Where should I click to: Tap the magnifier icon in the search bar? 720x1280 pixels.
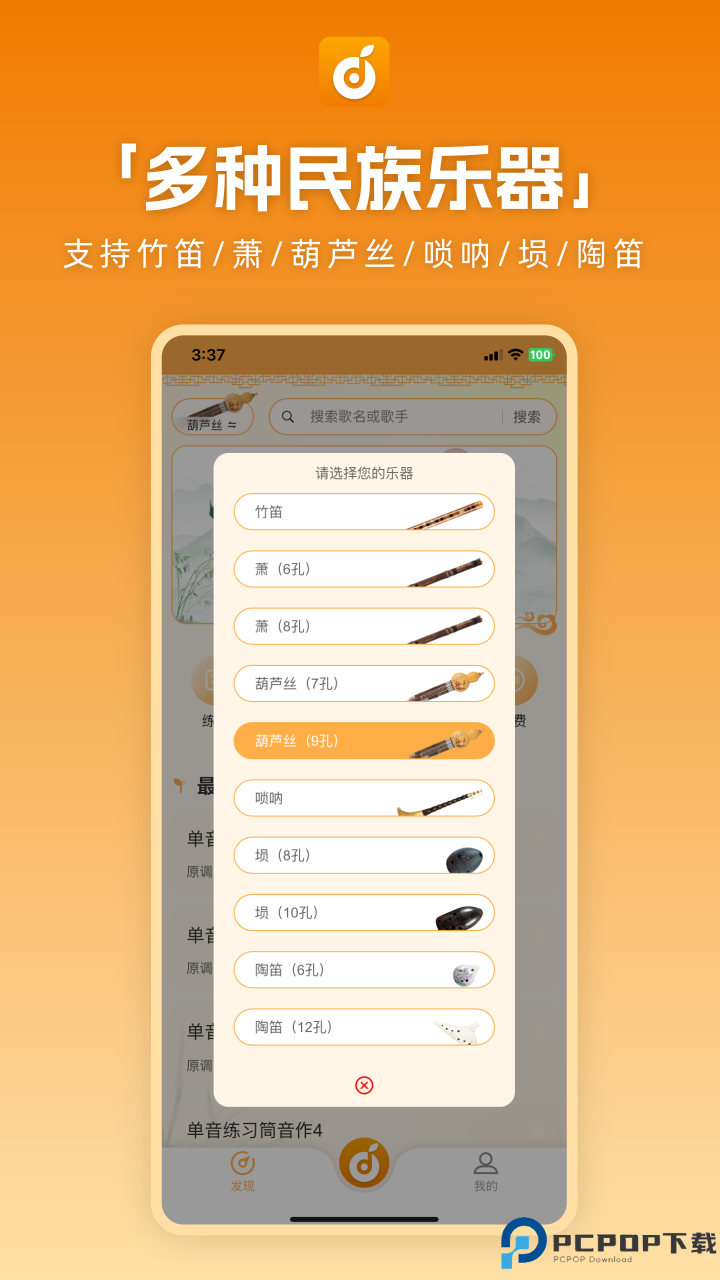pos(288,417)
